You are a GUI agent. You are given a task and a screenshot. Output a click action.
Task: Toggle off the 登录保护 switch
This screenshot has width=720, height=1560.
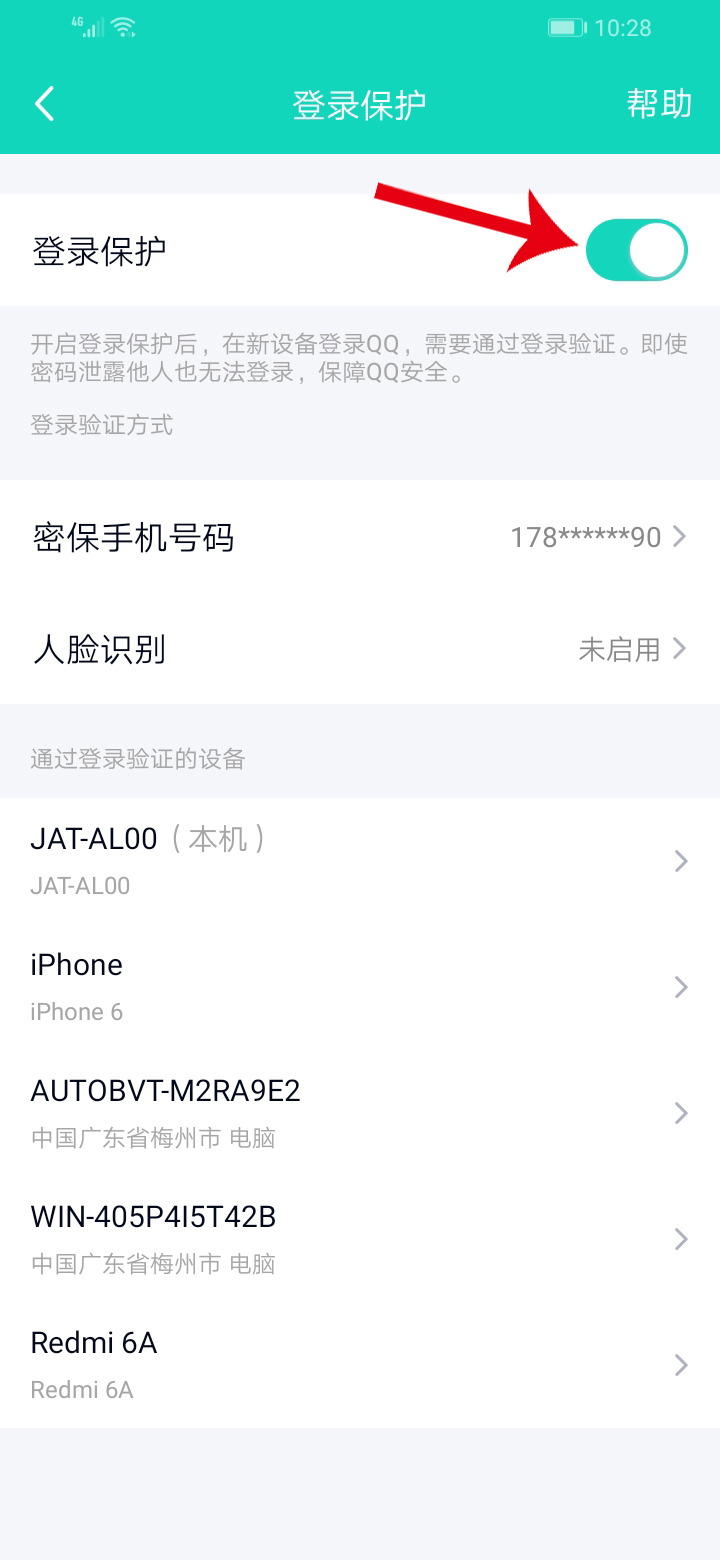point(637,249)
